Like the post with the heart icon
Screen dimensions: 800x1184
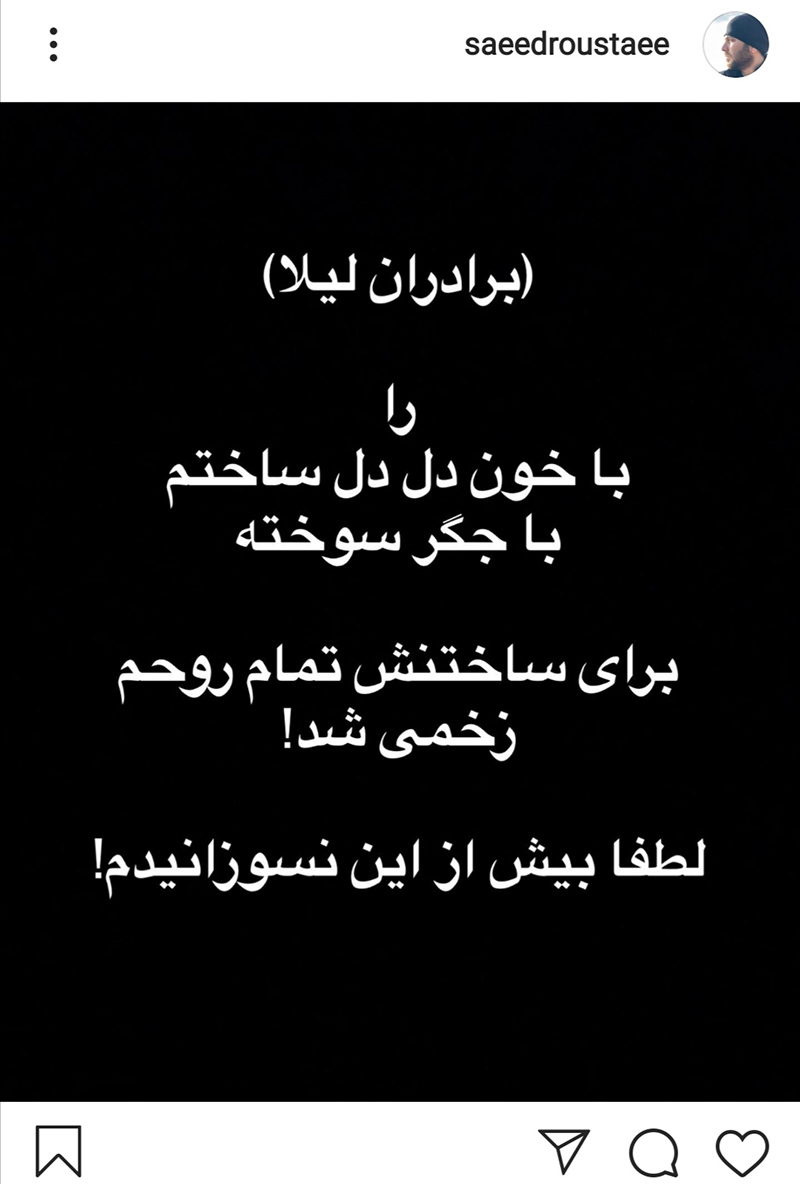click(743, 1150)
